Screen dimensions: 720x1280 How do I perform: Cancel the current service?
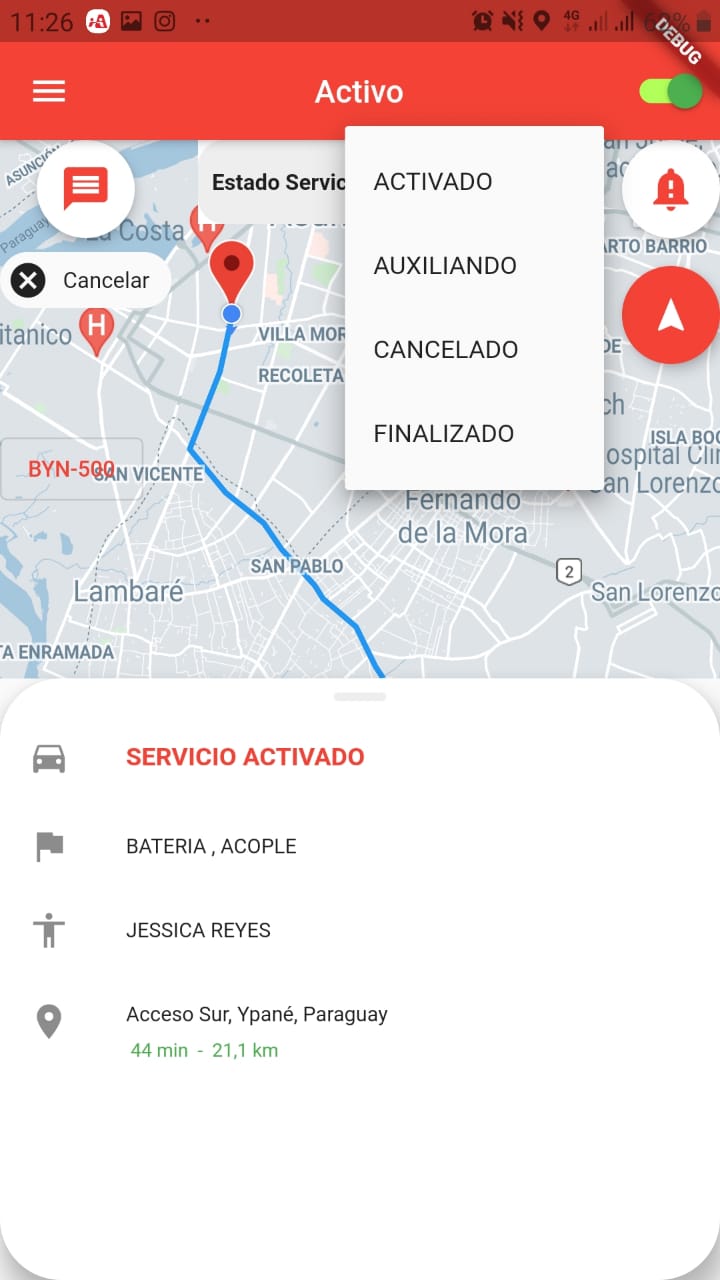point(85,281)
